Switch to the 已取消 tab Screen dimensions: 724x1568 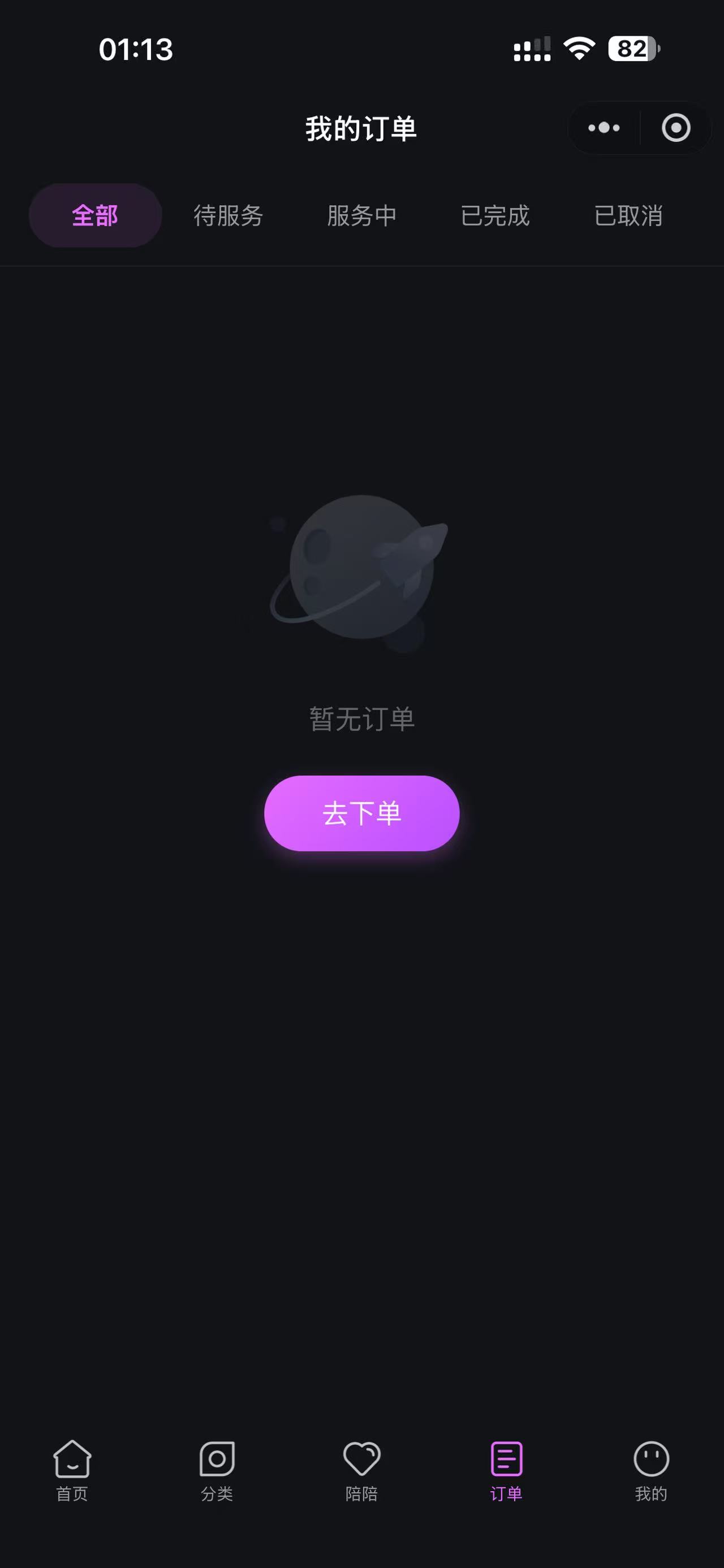(630, 216)
